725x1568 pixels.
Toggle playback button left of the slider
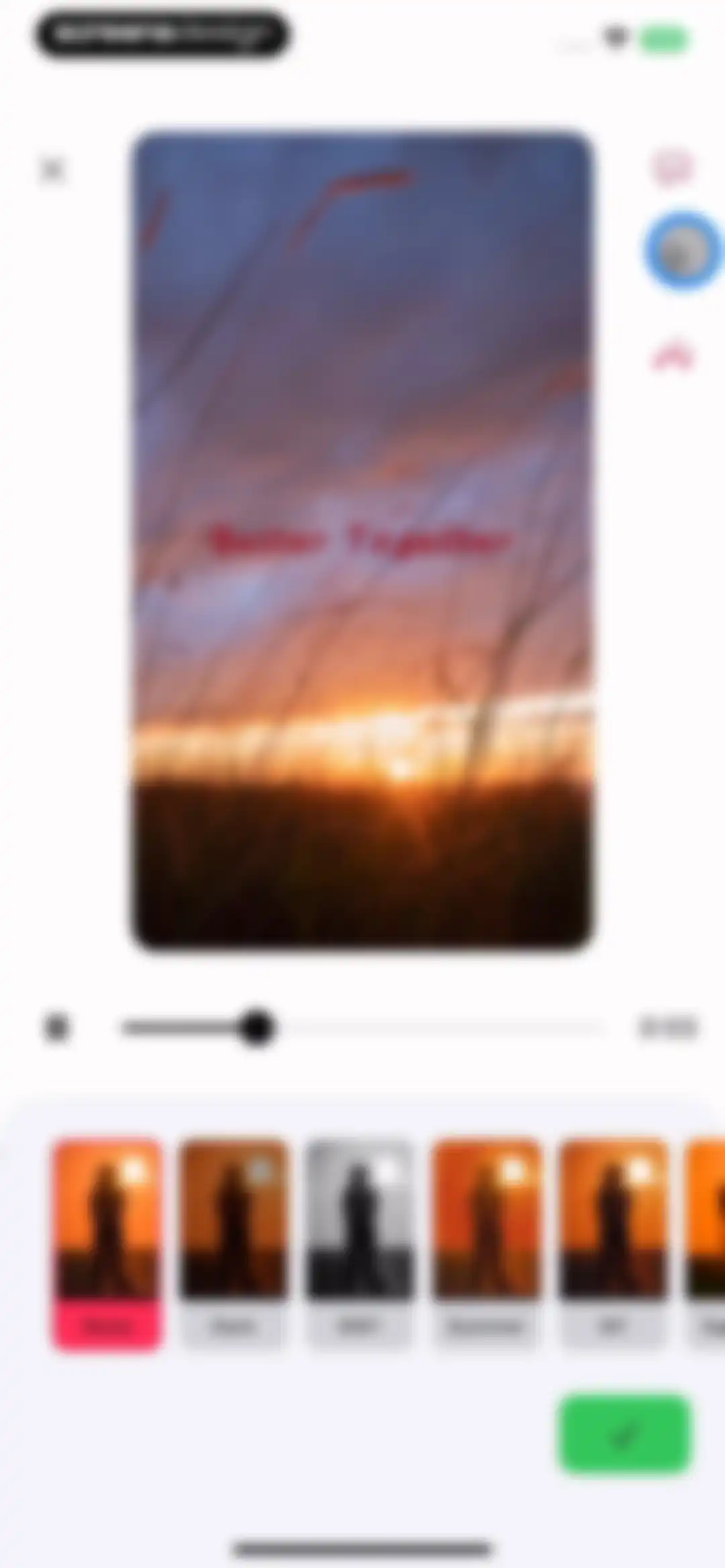(x=56, y=1028)
